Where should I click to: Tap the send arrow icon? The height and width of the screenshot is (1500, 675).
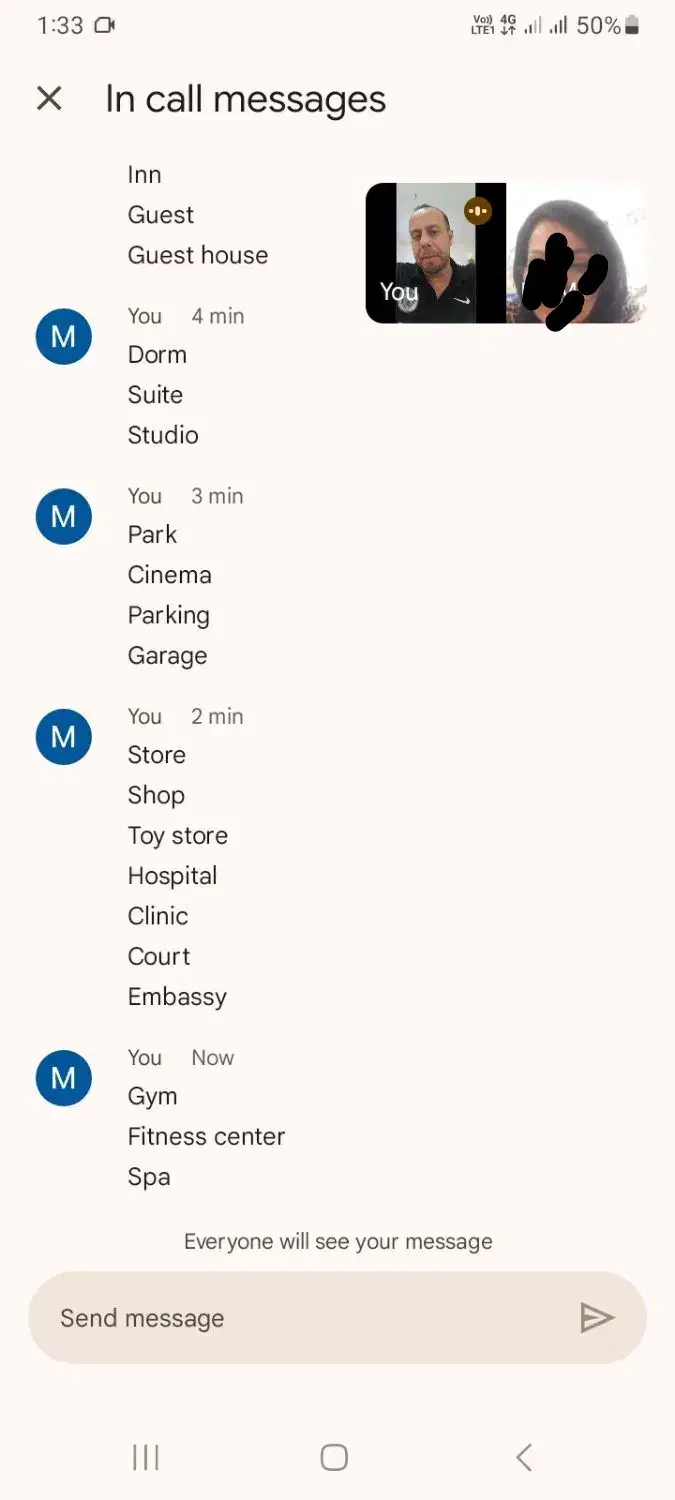pos(596,1318)
